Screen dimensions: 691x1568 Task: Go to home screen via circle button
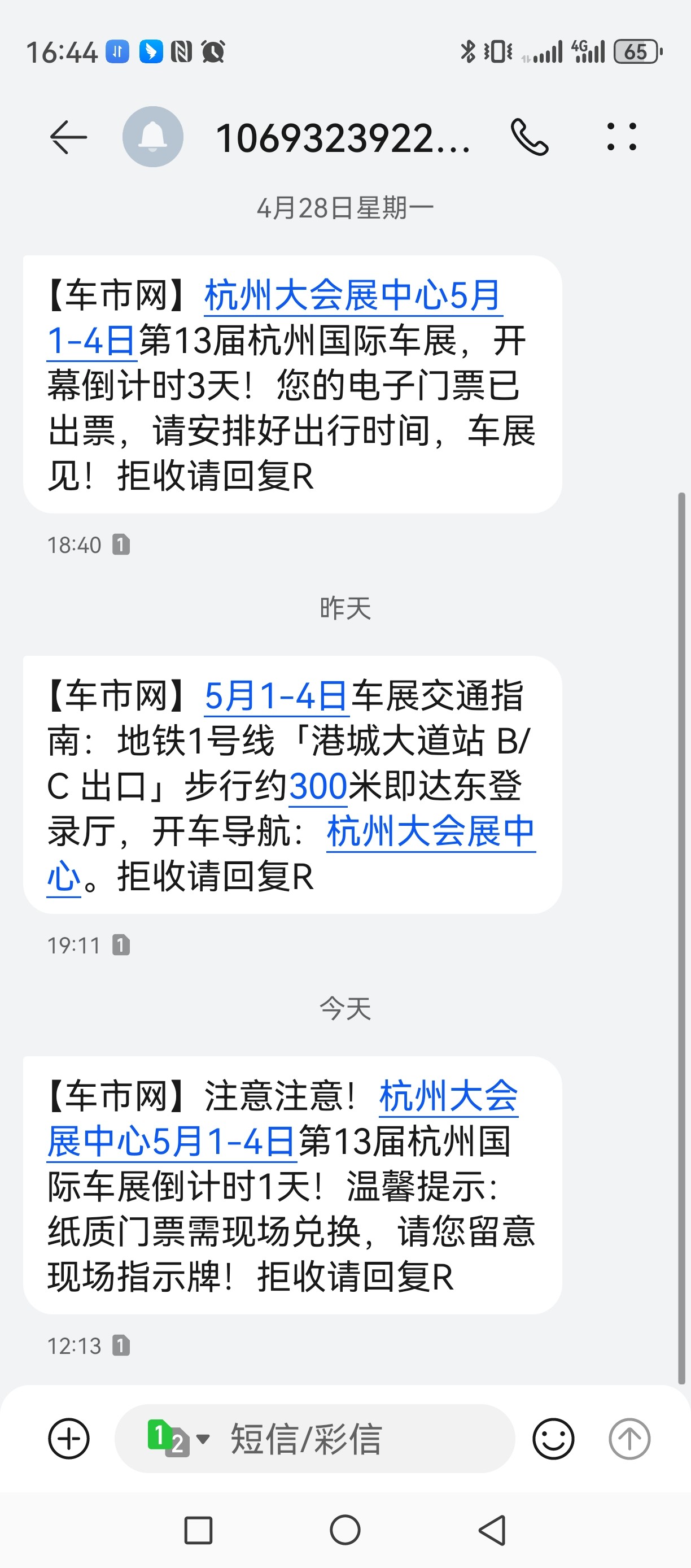(345, 1530)
